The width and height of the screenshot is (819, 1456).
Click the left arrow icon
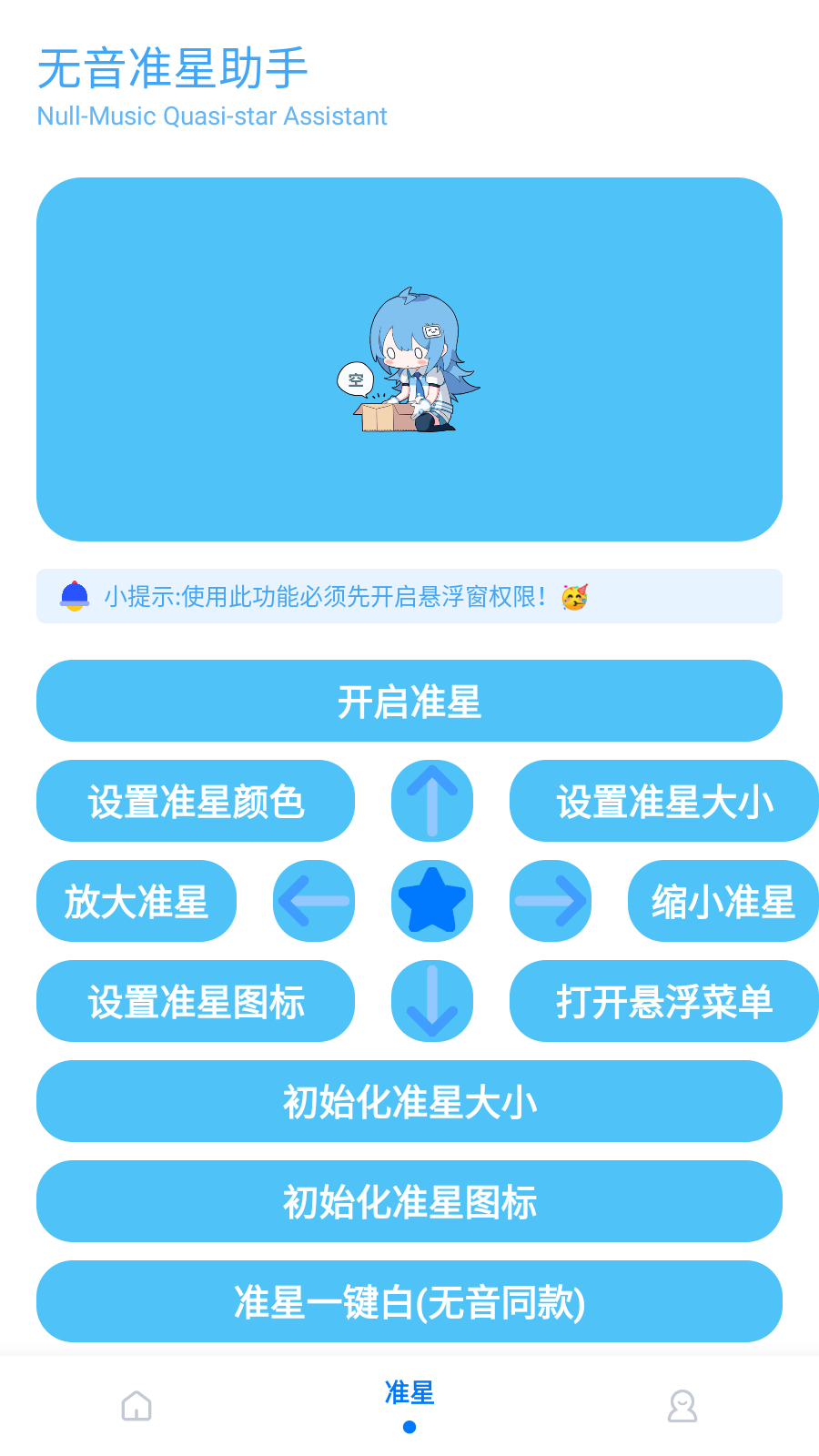313,901
